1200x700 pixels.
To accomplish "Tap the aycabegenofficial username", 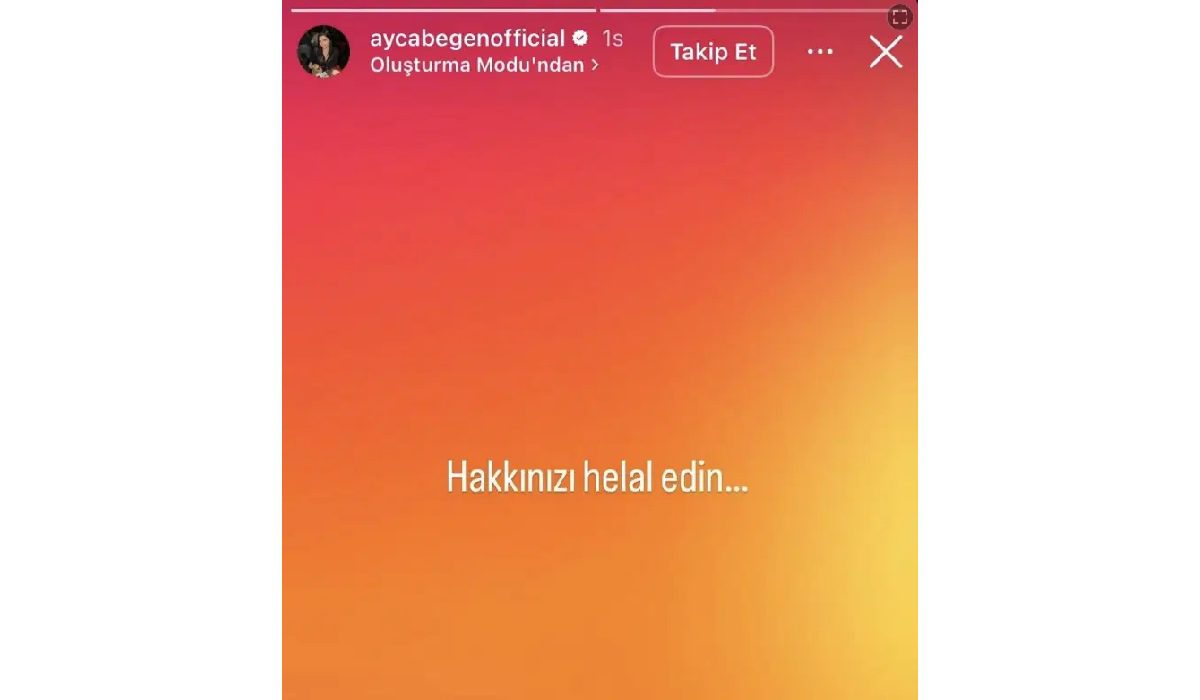I will tap(468, 39).
